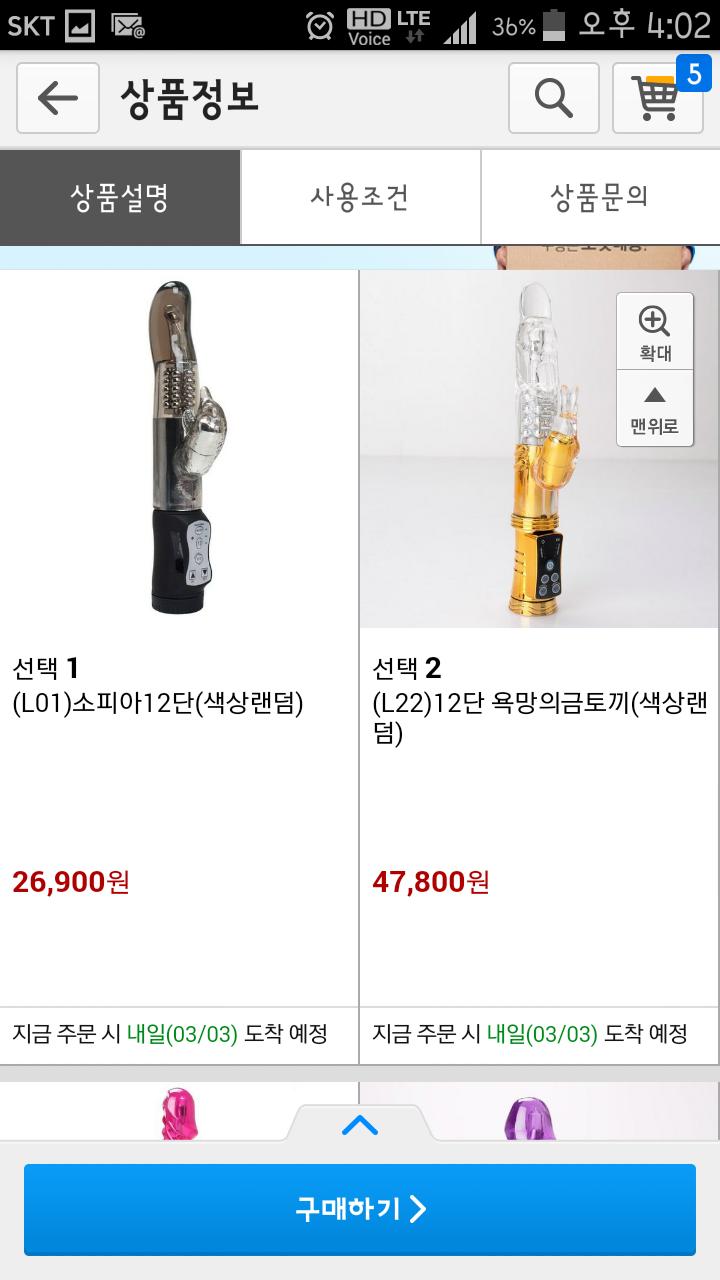Viewport: 720px width, 1280px height.
Task: Tap the 확대 zoom button
Action: click(x=655, y=332)
